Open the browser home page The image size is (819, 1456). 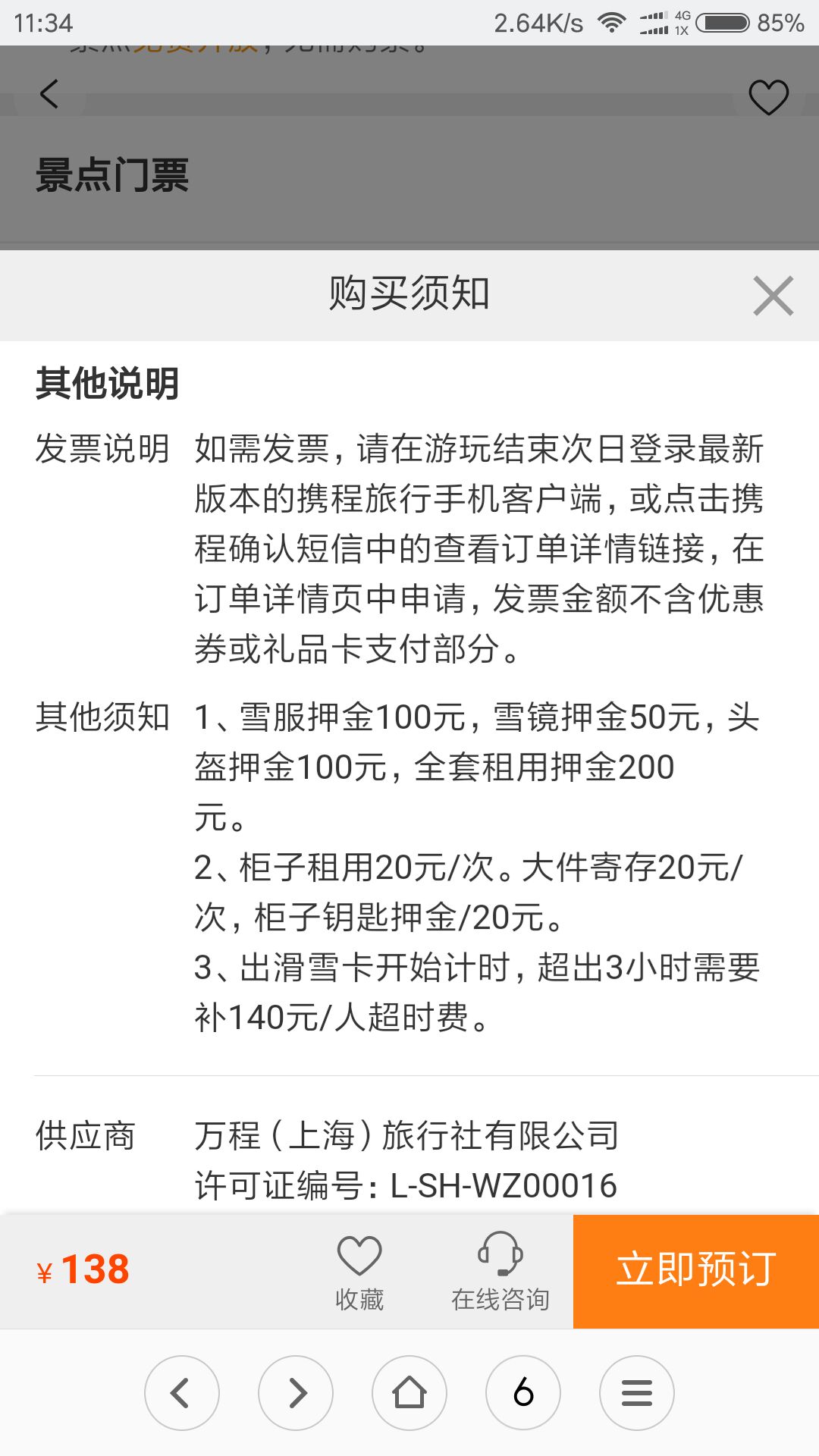coord(409,1393)
